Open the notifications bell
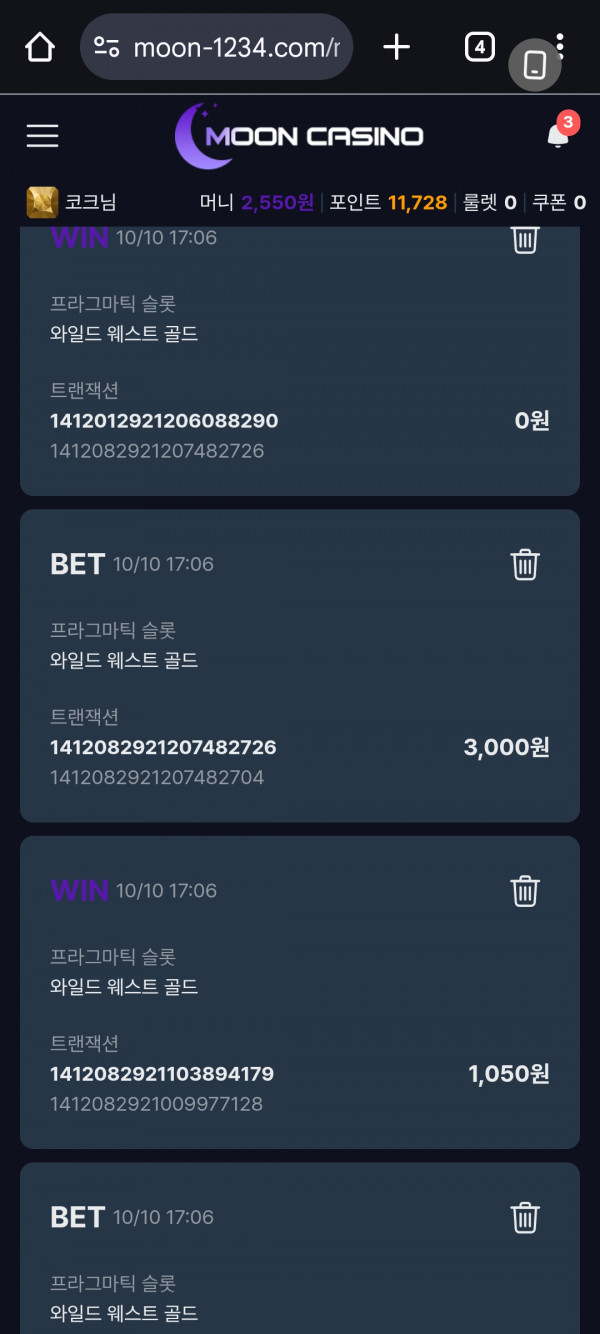The image size is (600, 1334). click(x=558, y=136)
